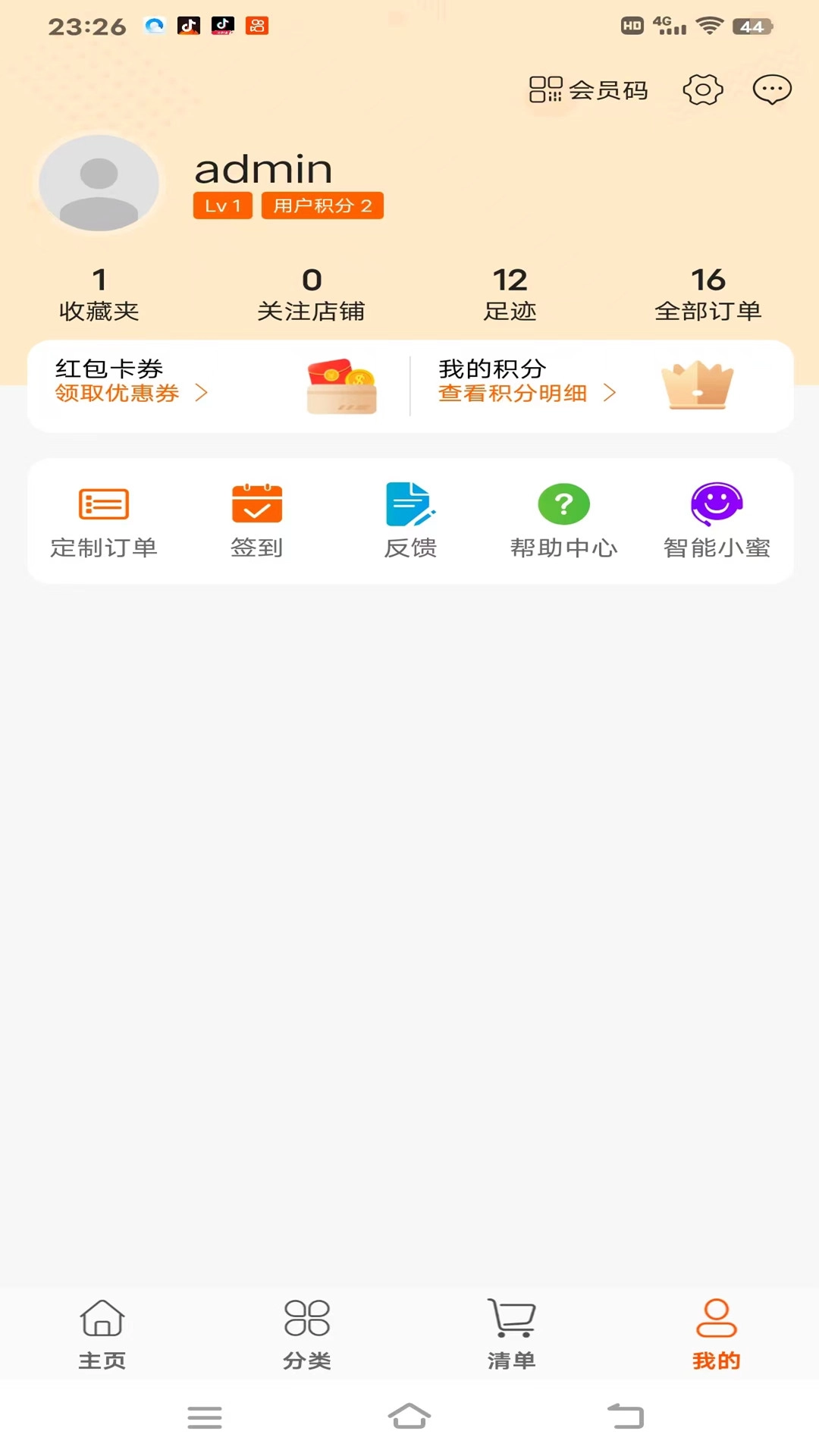Screen dimensions: 819x1456
Task: Open the messages bubble icon
Action: [x=771, y=89]
